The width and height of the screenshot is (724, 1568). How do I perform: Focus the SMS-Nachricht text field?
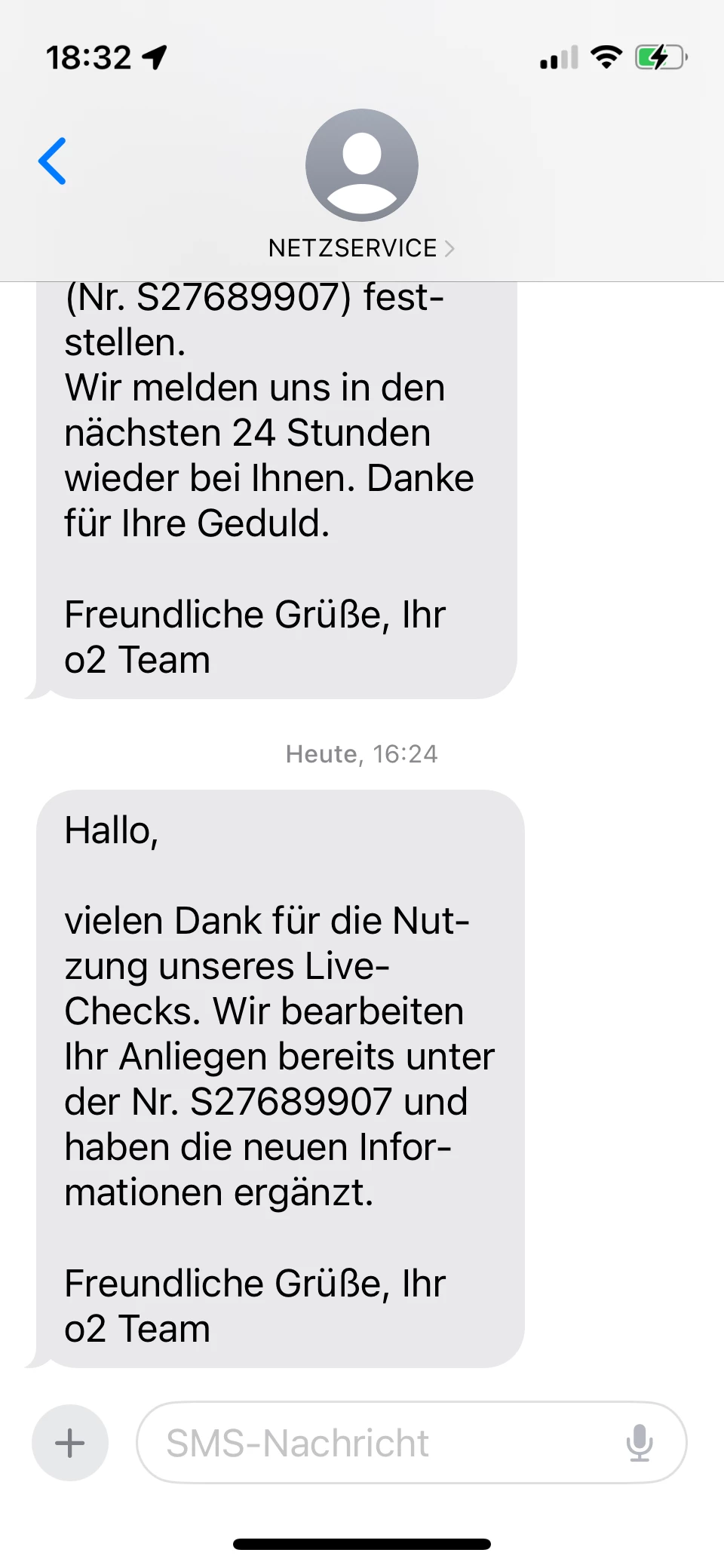pos(377,1443)
